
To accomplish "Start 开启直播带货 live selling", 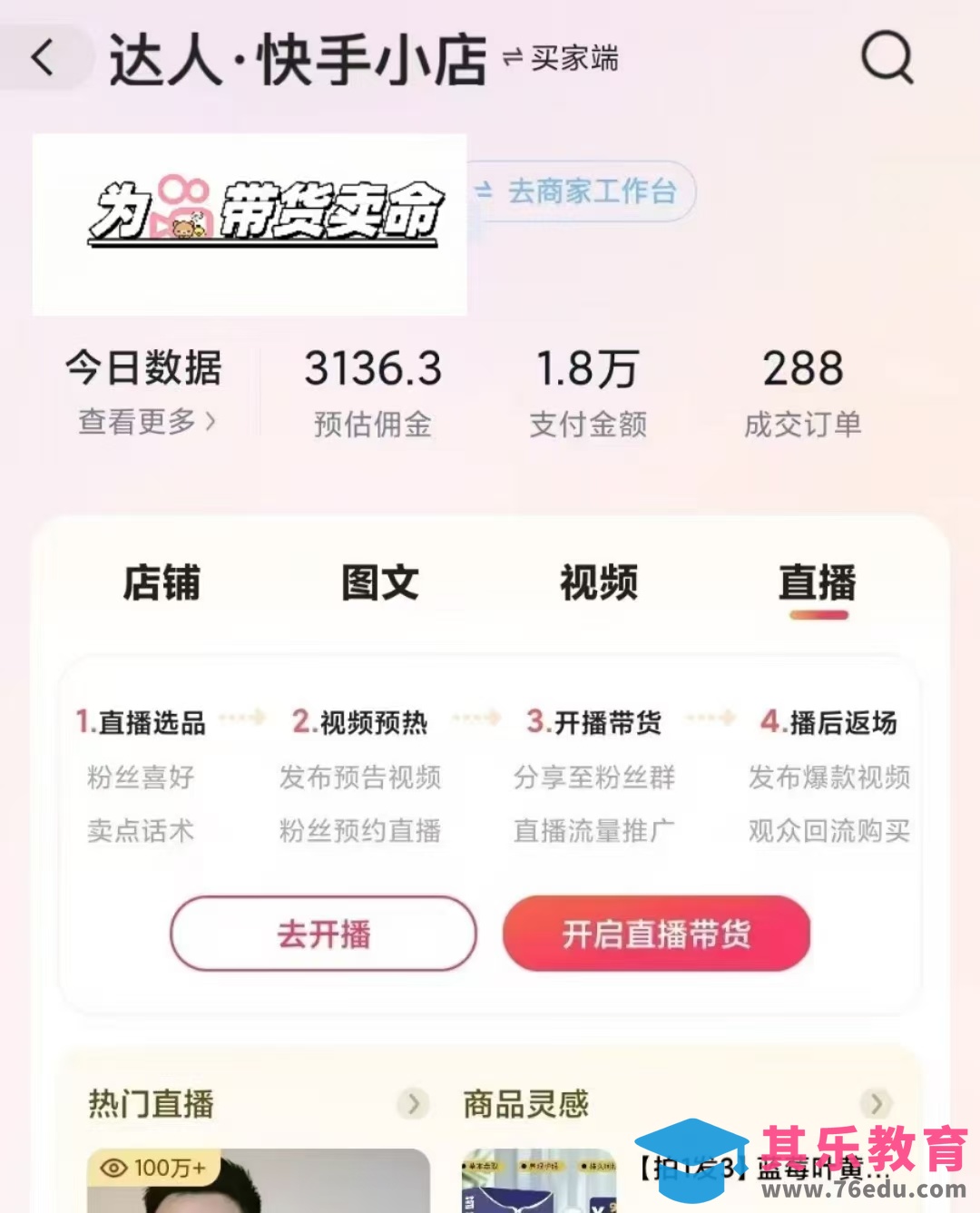I will [656, 933].
